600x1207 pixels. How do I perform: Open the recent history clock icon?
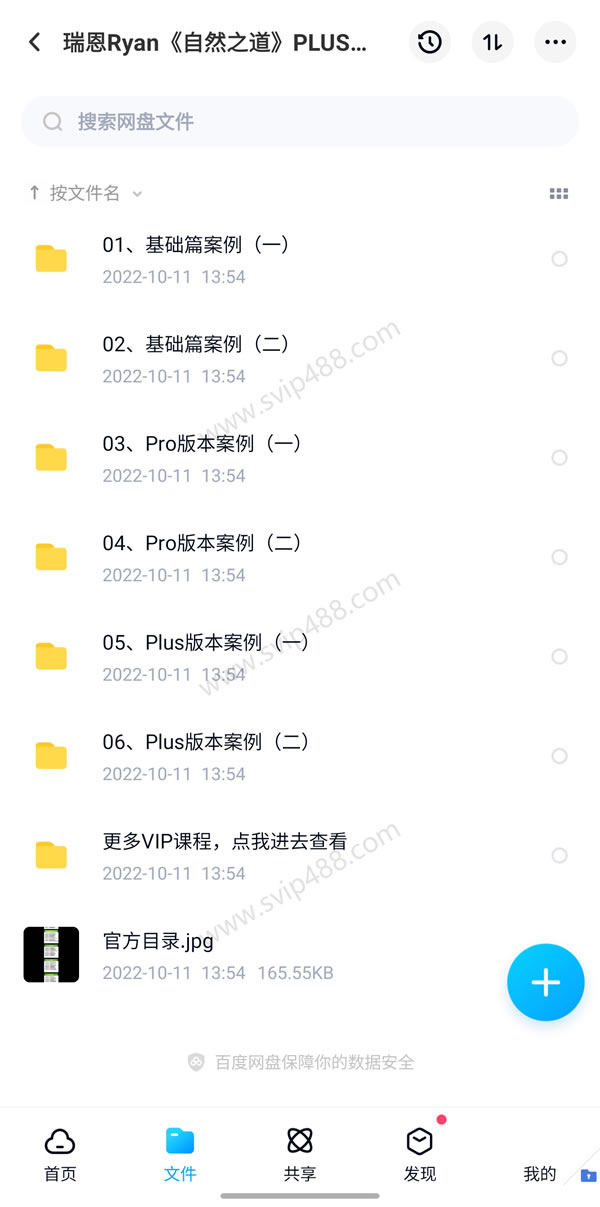click(x=430, y=42)
